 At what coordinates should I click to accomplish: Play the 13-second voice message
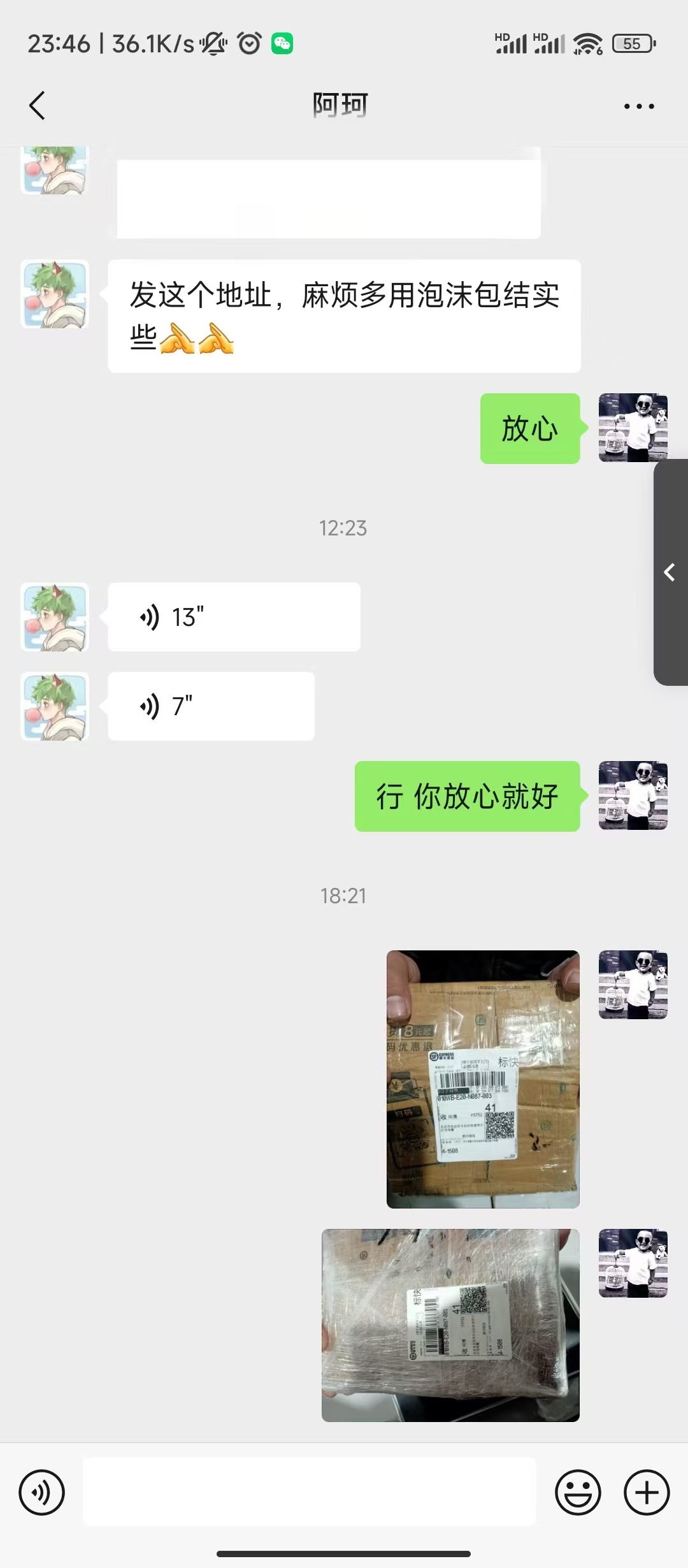[x=234, y=617]
